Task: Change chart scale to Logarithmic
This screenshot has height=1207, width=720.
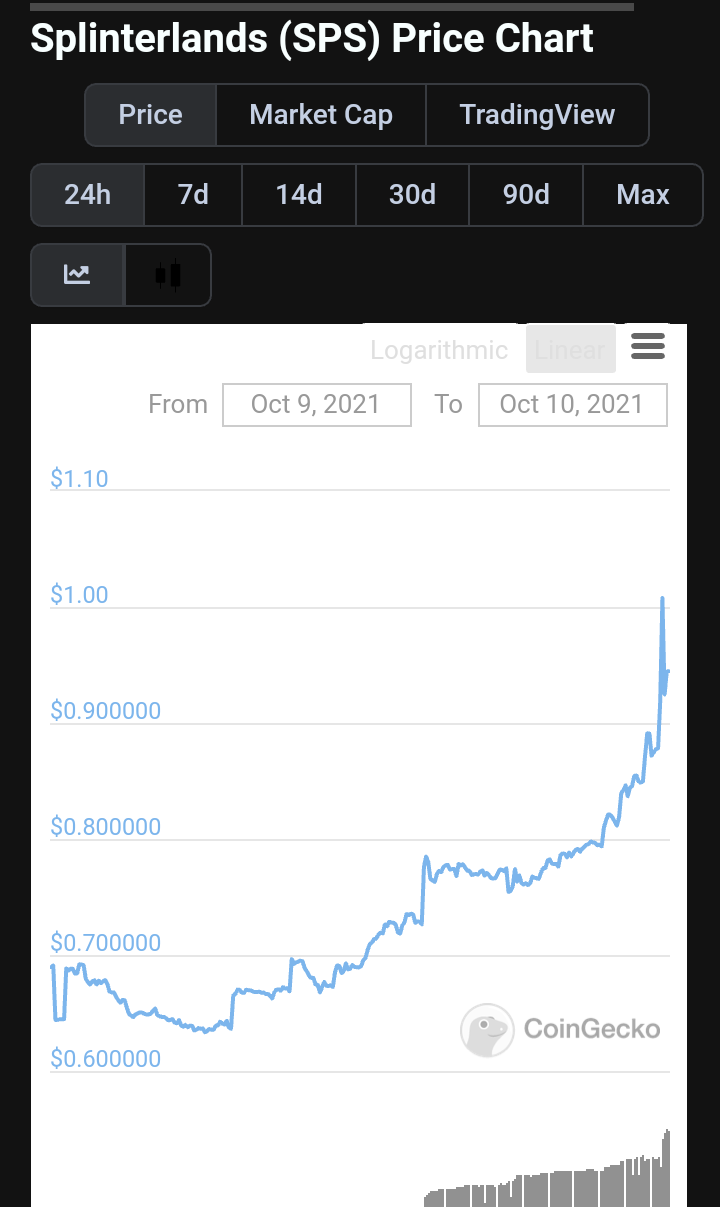Action: (x=439, y=350)
